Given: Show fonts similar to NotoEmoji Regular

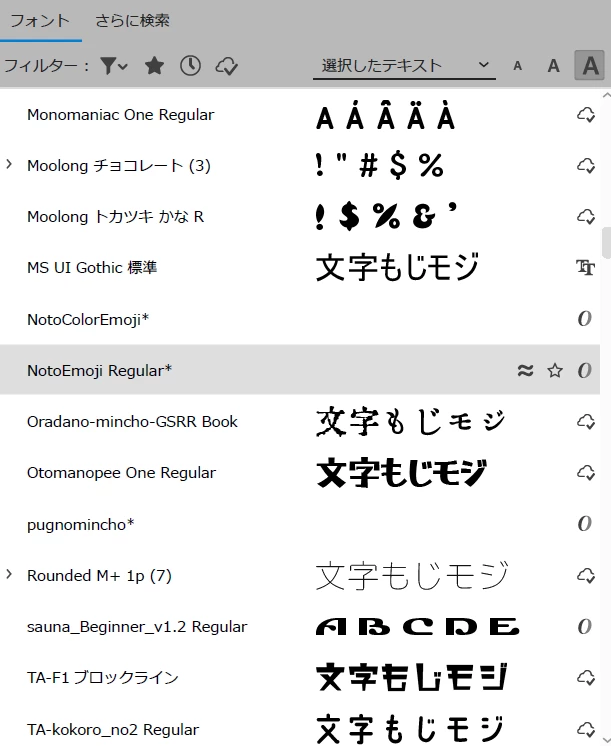Looking at the screenshot, I should 525,371.
